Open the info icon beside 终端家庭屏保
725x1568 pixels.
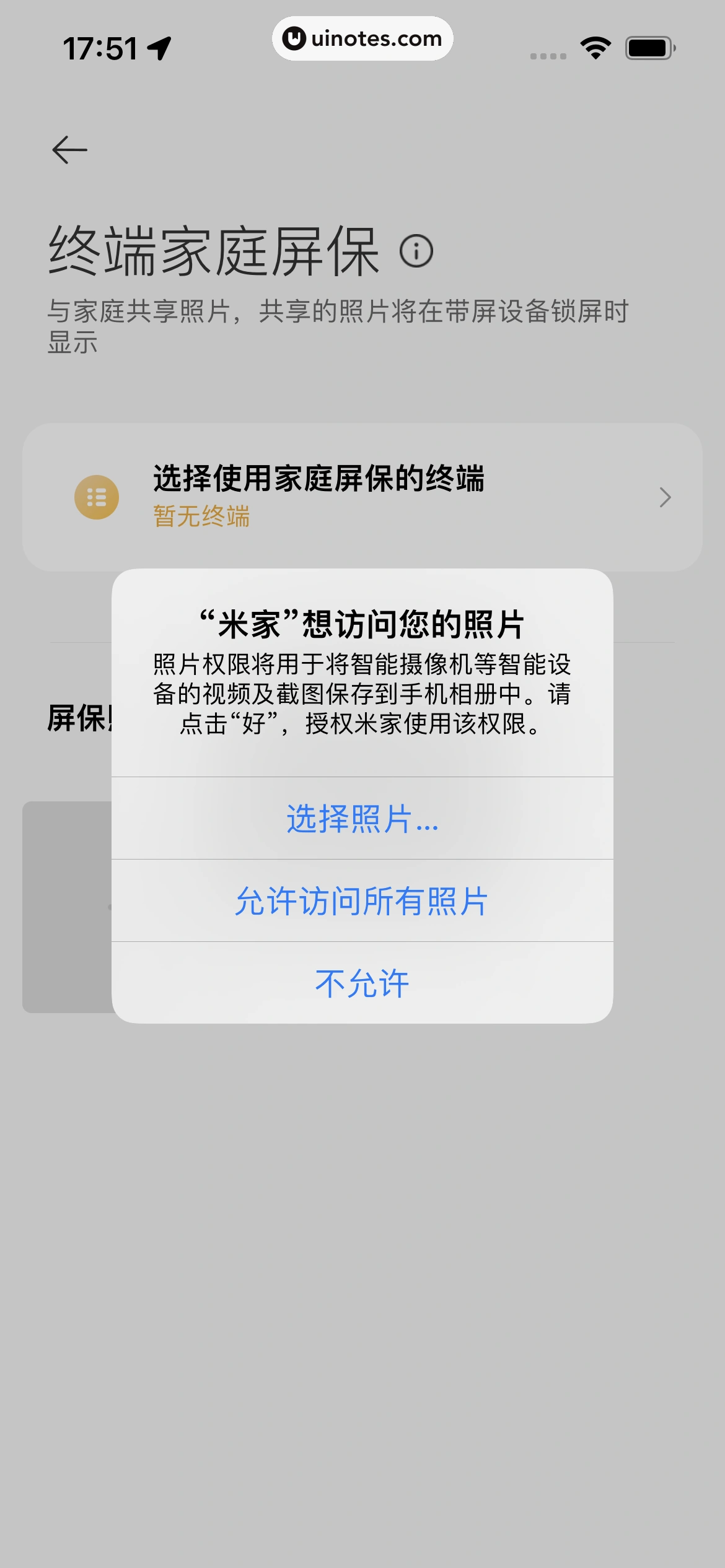[x=416, y=251]
